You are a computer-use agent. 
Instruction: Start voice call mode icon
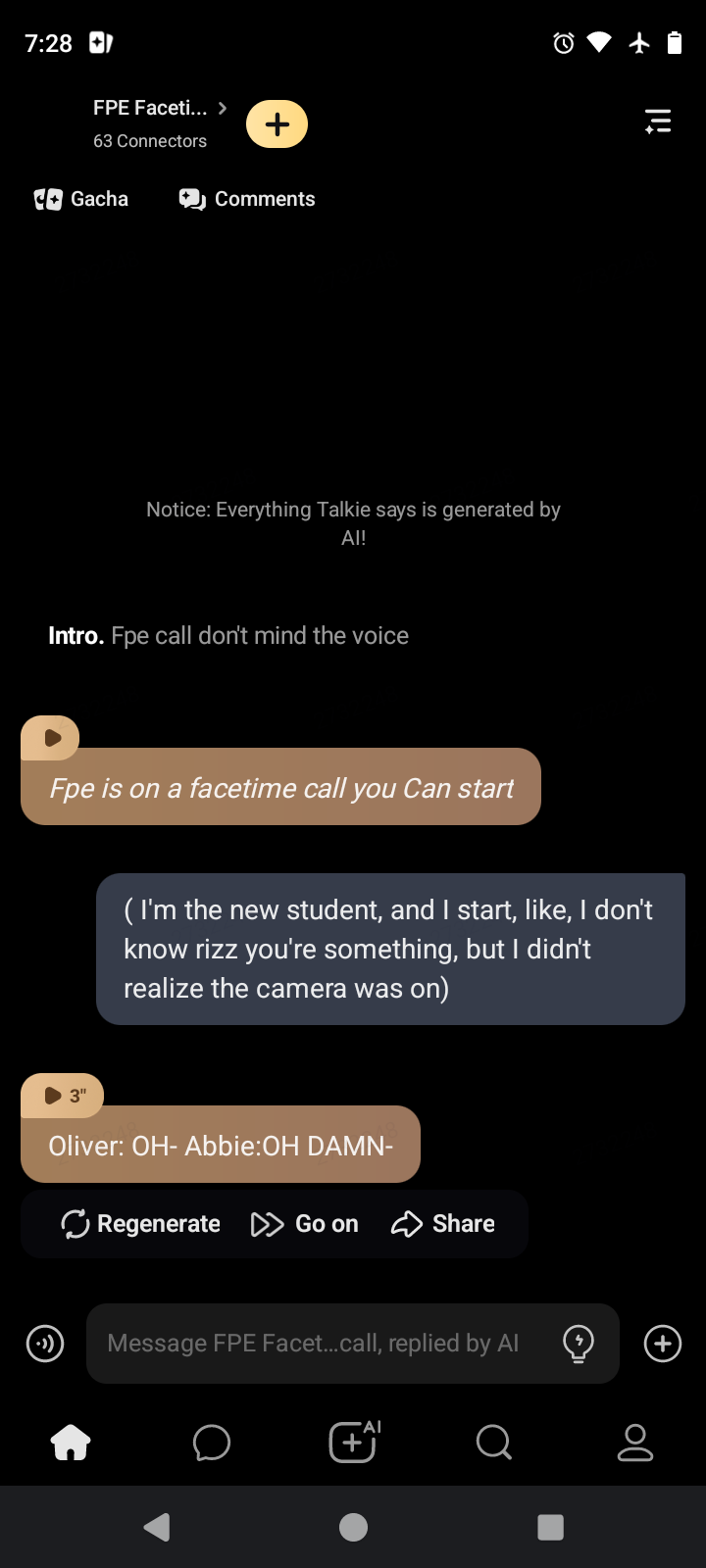pyautogui.click(x=45, y=1344)
